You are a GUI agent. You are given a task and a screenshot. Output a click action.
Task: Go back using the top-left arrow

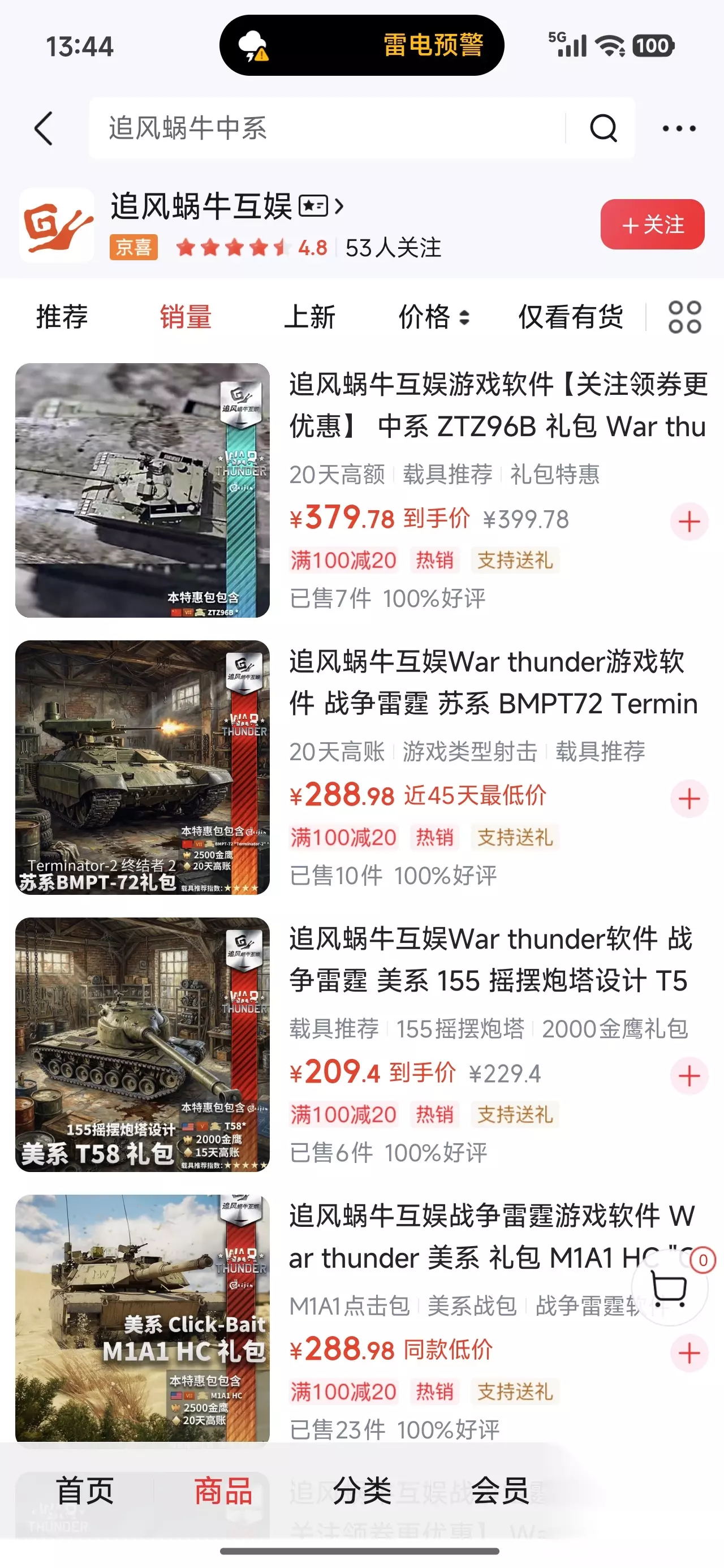pos(43,128)
